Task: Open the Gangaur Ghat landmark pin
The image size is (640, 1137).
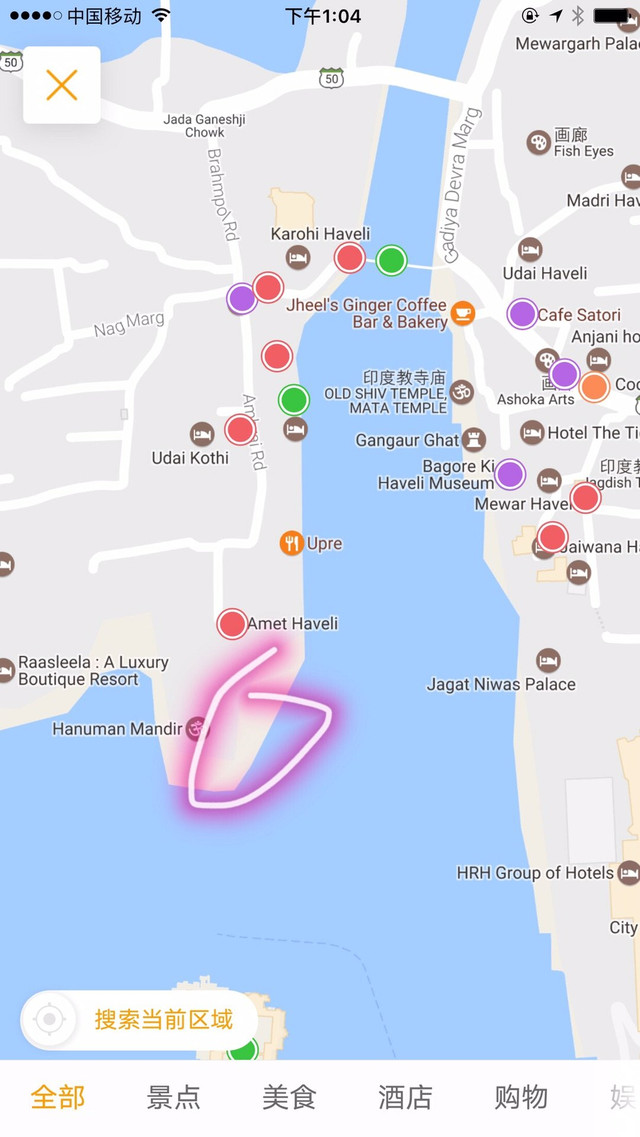Action: tap(474, 440)
